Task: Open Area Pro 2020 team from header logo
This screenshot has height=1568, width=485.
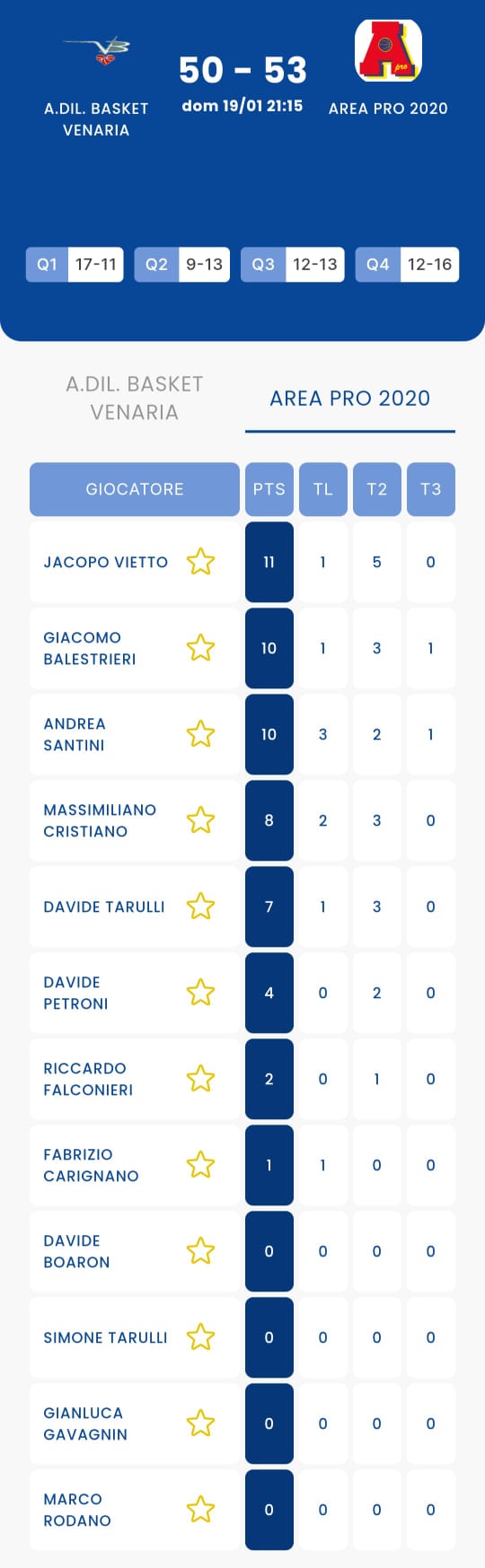Action: pos(388,50)
